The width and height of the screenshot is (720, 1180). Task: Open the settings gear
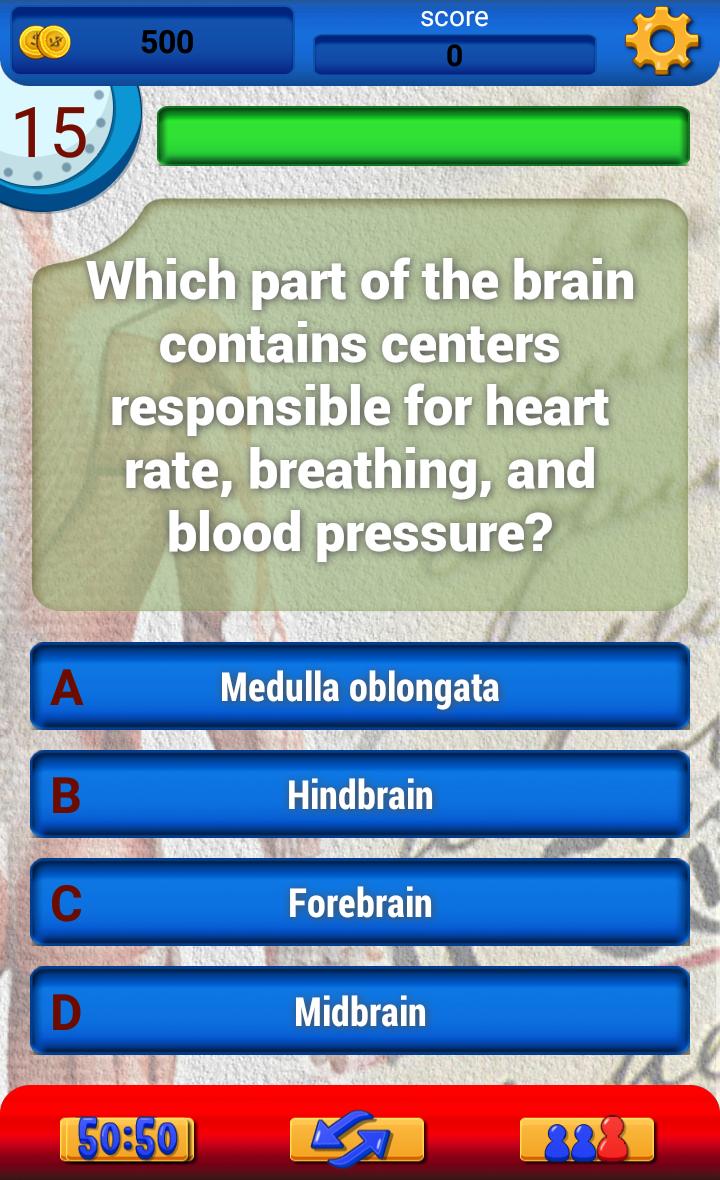[661, 41]
